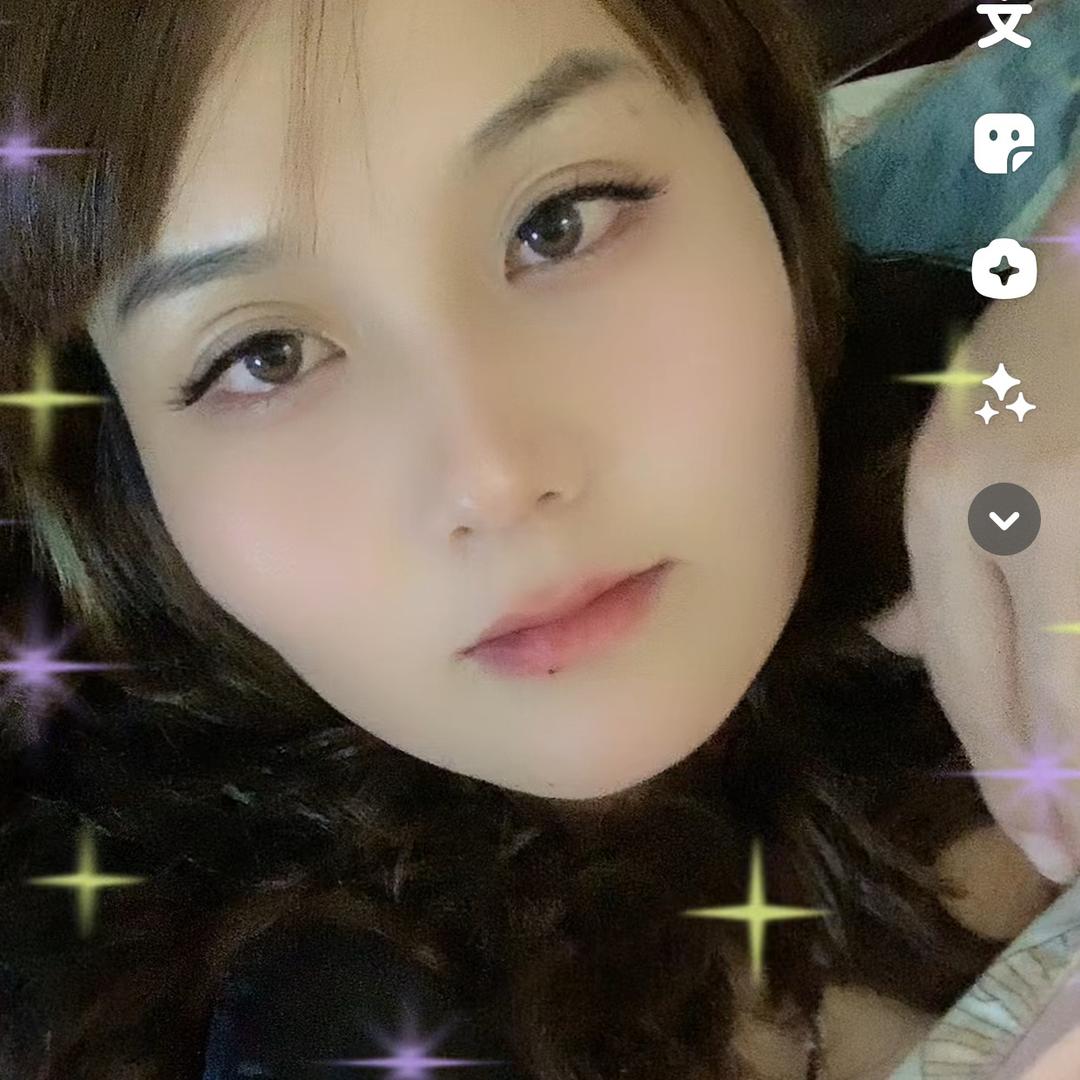Tap the sparkles enhance icon
This screenshot has width=1080, height=1080.
click(x=1004, y=394)
